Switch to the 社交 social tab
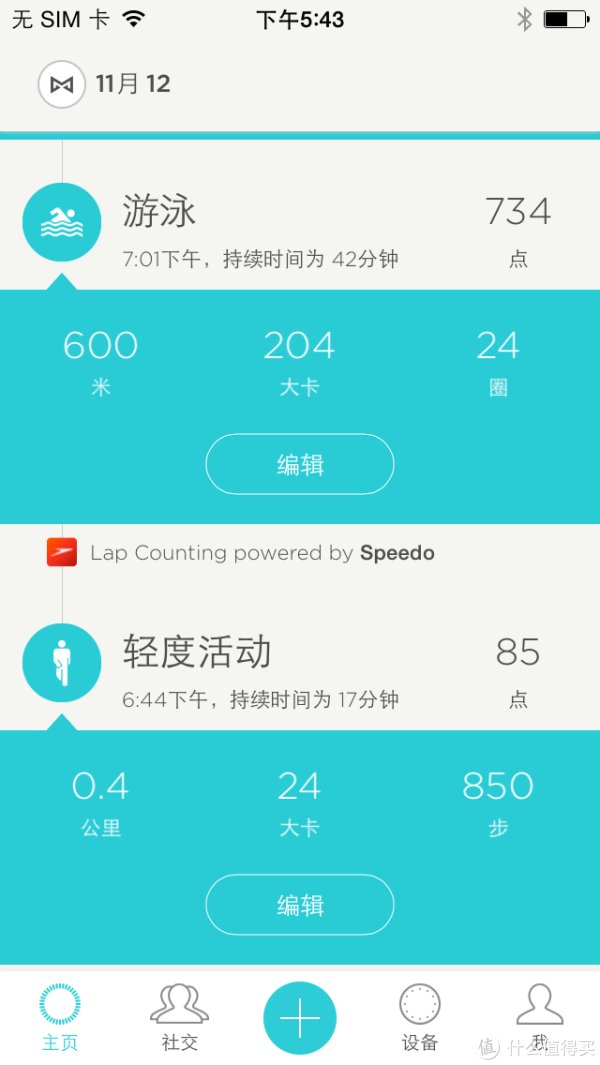The image size is (600, 1065). [180, 1016]
